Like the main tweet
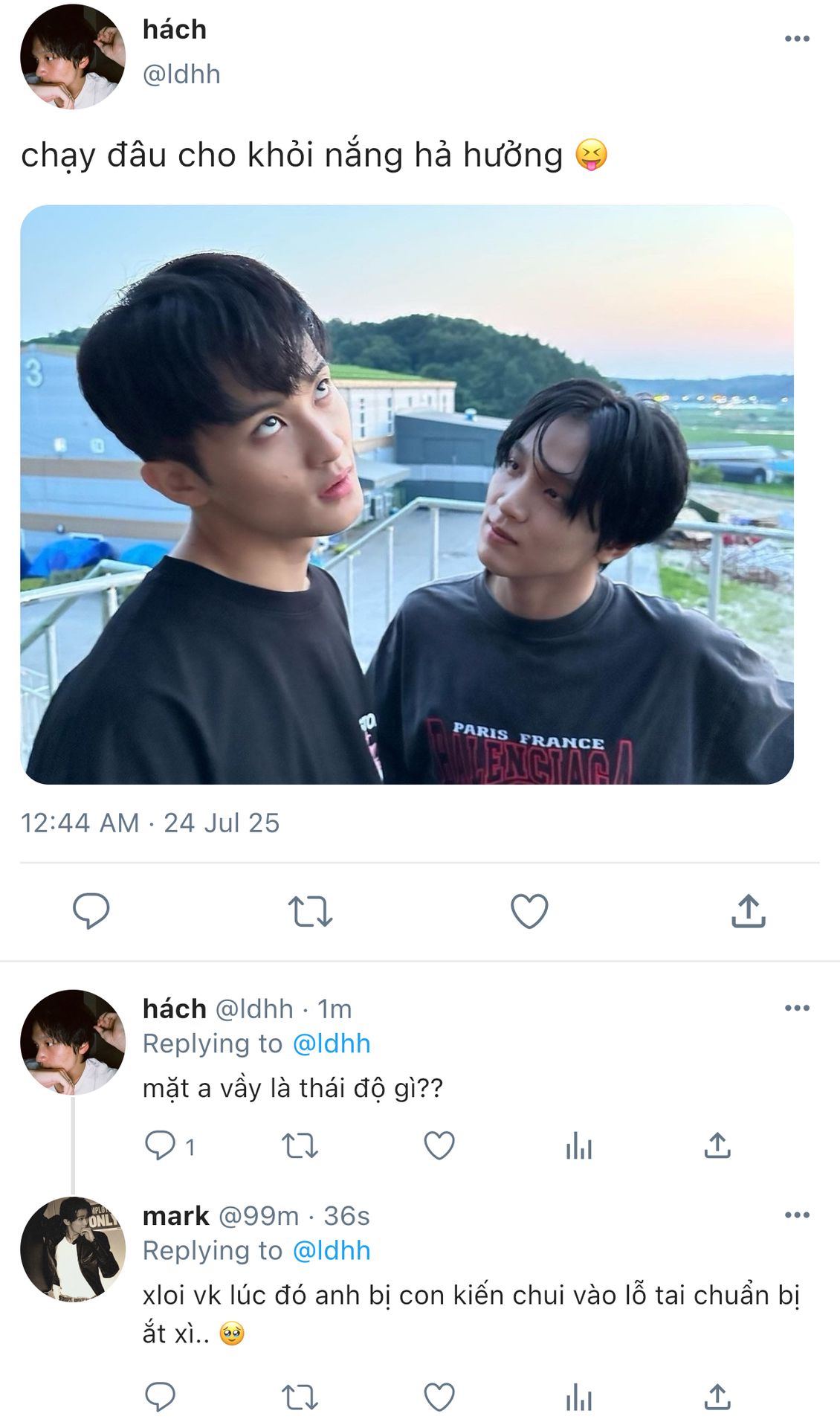 (529, 910)
